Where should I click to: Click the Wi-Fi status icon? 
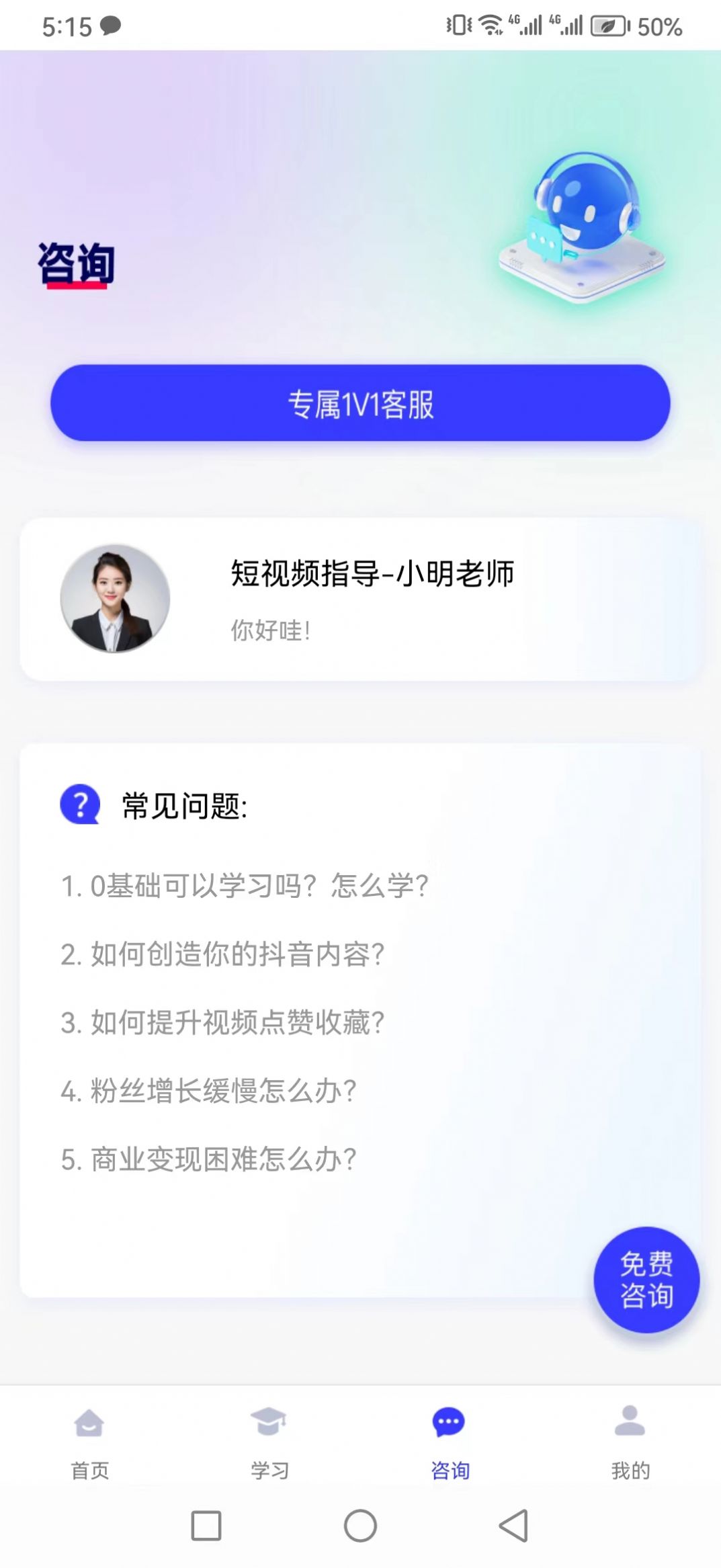[x=489, y=26]
